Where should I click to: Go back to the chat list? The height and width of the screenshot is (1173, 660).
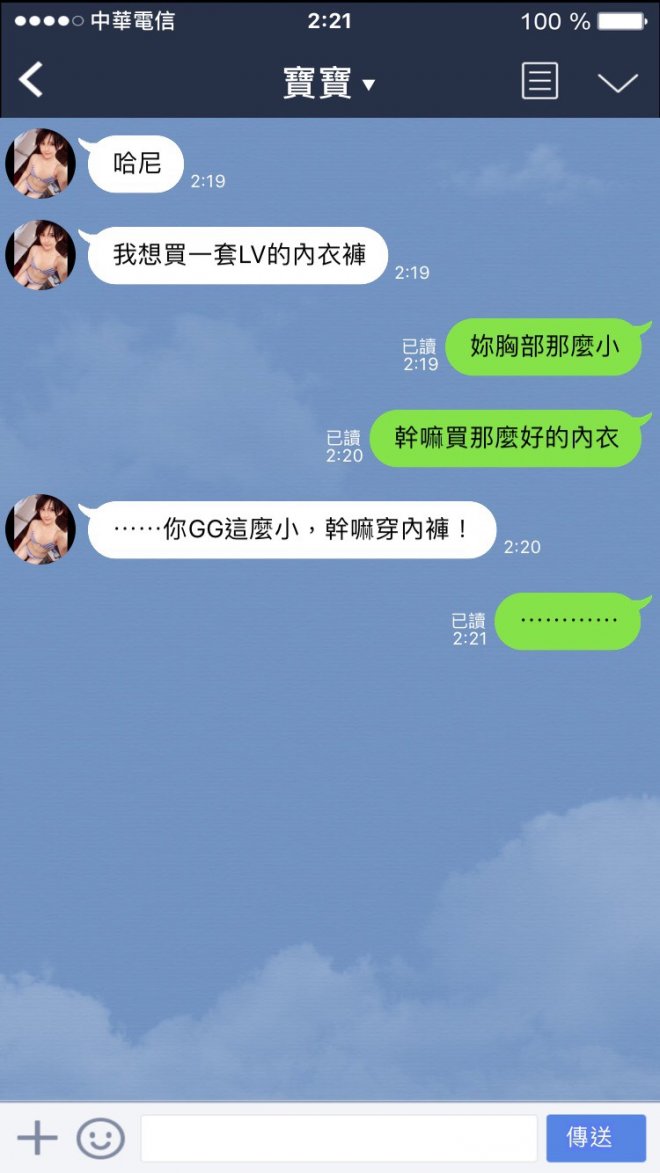pyautogui.click(x=32, y=80)
